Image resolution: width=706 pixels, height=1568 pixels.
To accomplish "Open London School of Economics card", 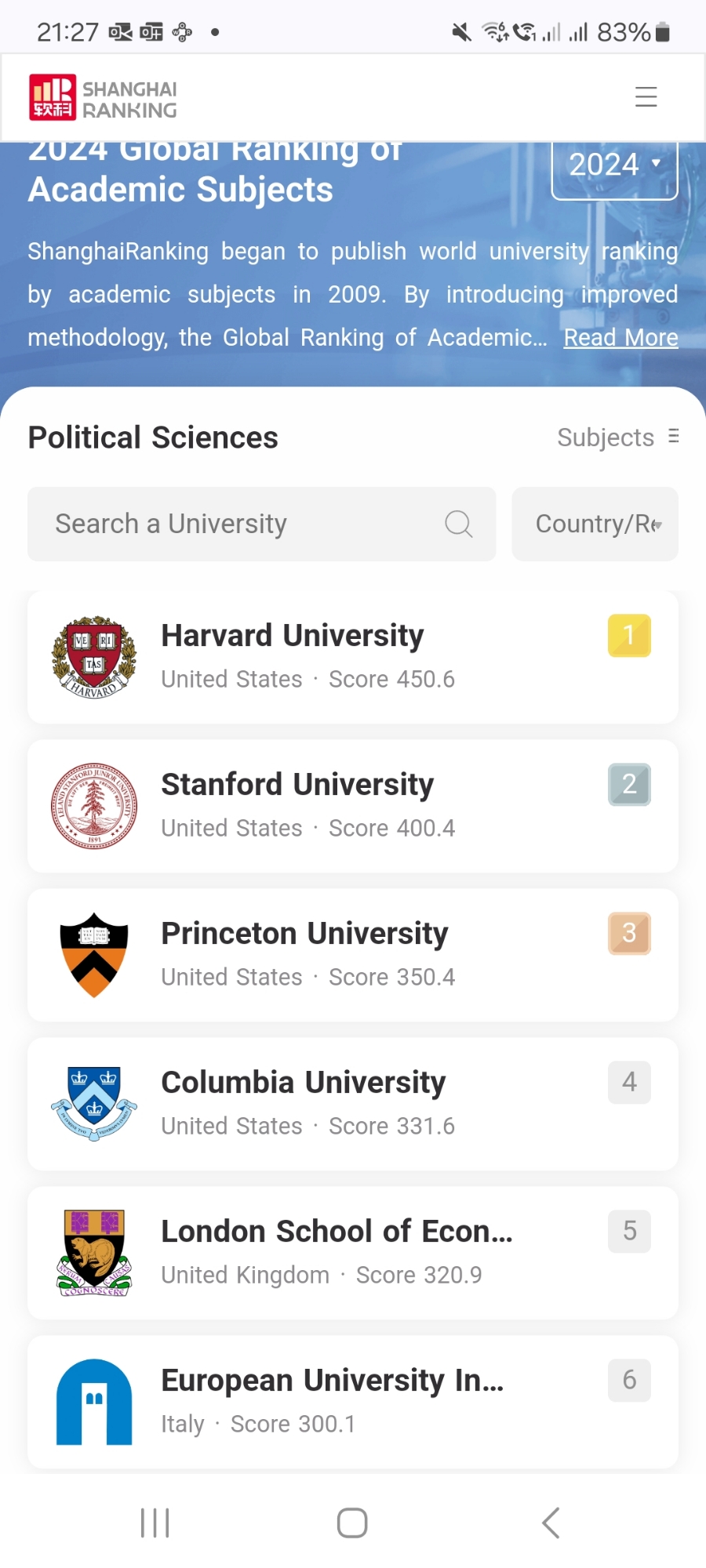I will tap(352, 1253).
